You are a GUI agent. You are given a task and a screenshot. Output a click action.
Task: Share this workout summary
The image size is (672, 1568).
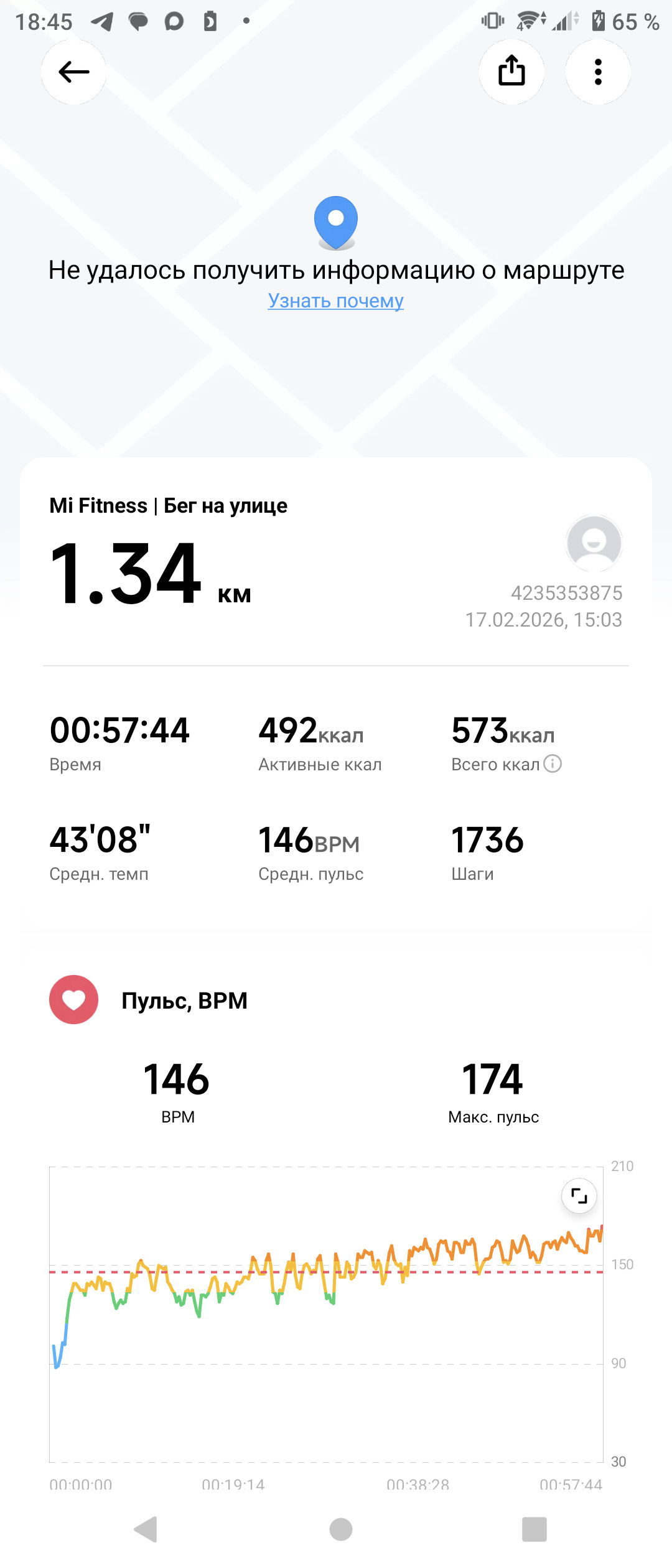[511, 72]
